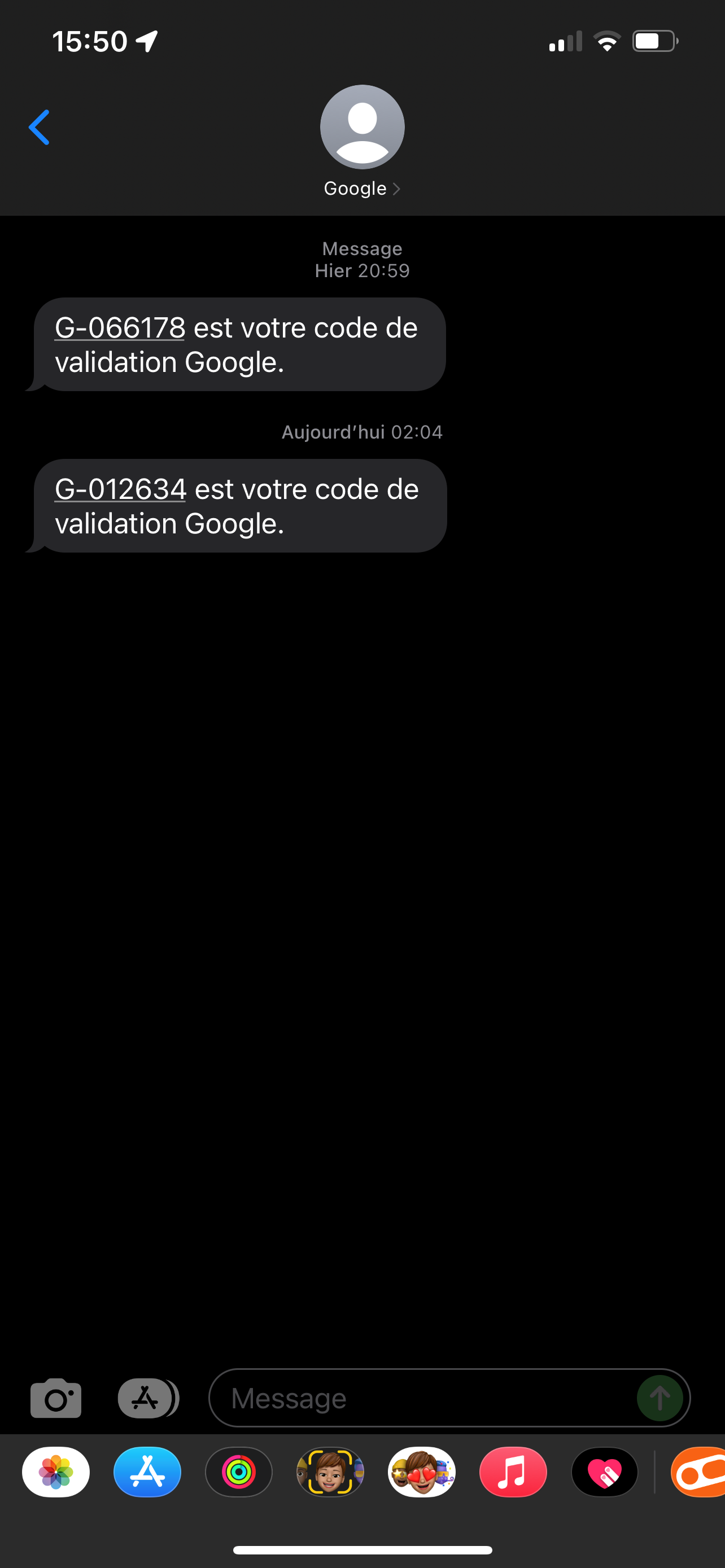The image size is (725, 1568).
Task: Open the Memoji camera effects app
Action: tap(330, 1473)
